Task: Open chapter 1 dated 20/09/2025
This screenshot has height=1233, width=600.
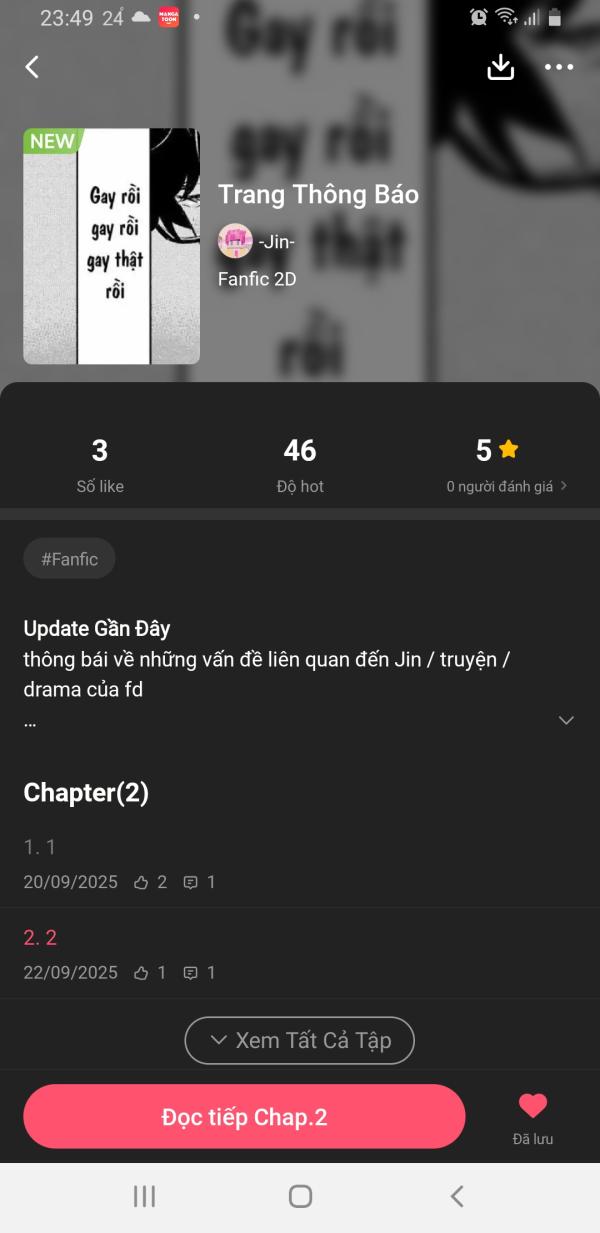Action: pyautogui.click(x=300, y=863)
